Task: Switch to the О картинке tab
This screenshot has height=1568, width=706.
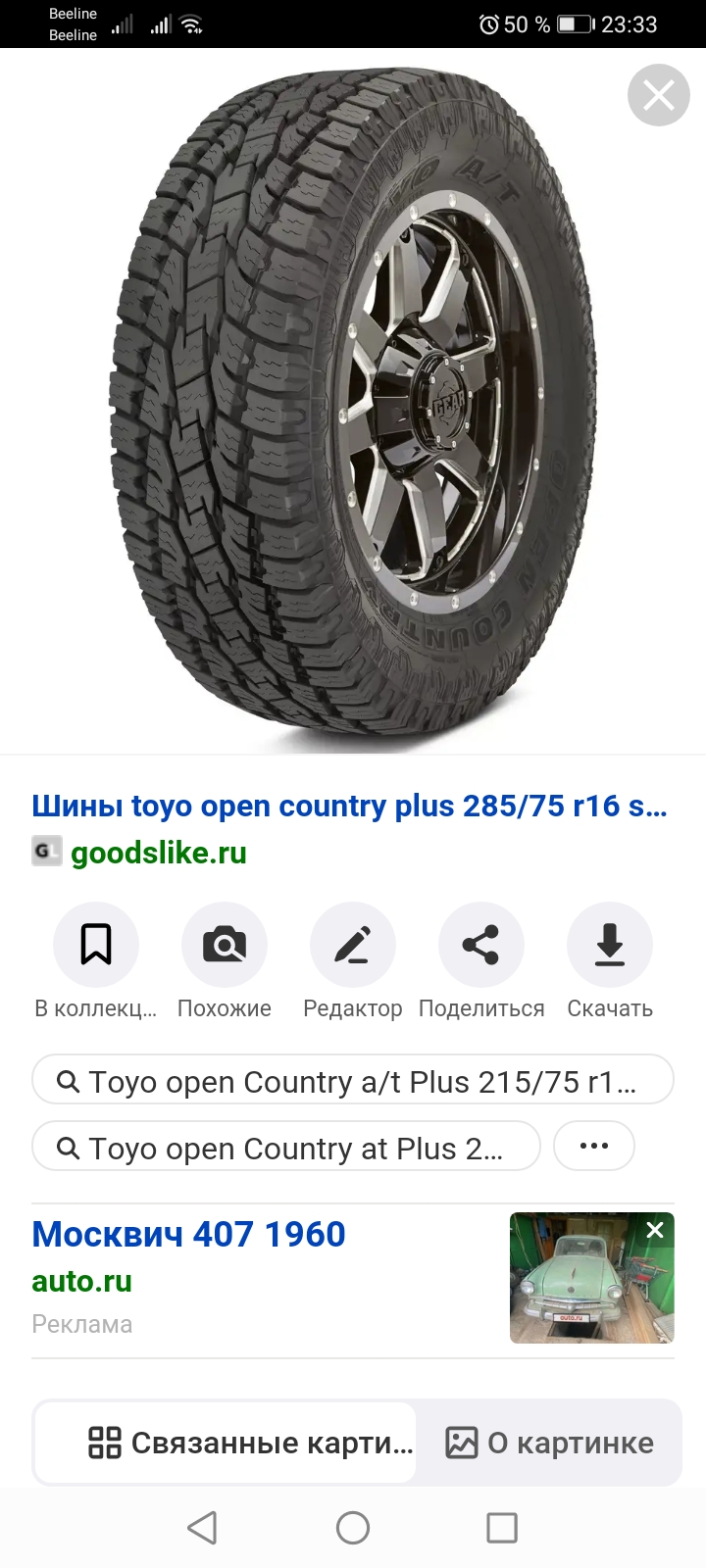Action: point(549,1443)
